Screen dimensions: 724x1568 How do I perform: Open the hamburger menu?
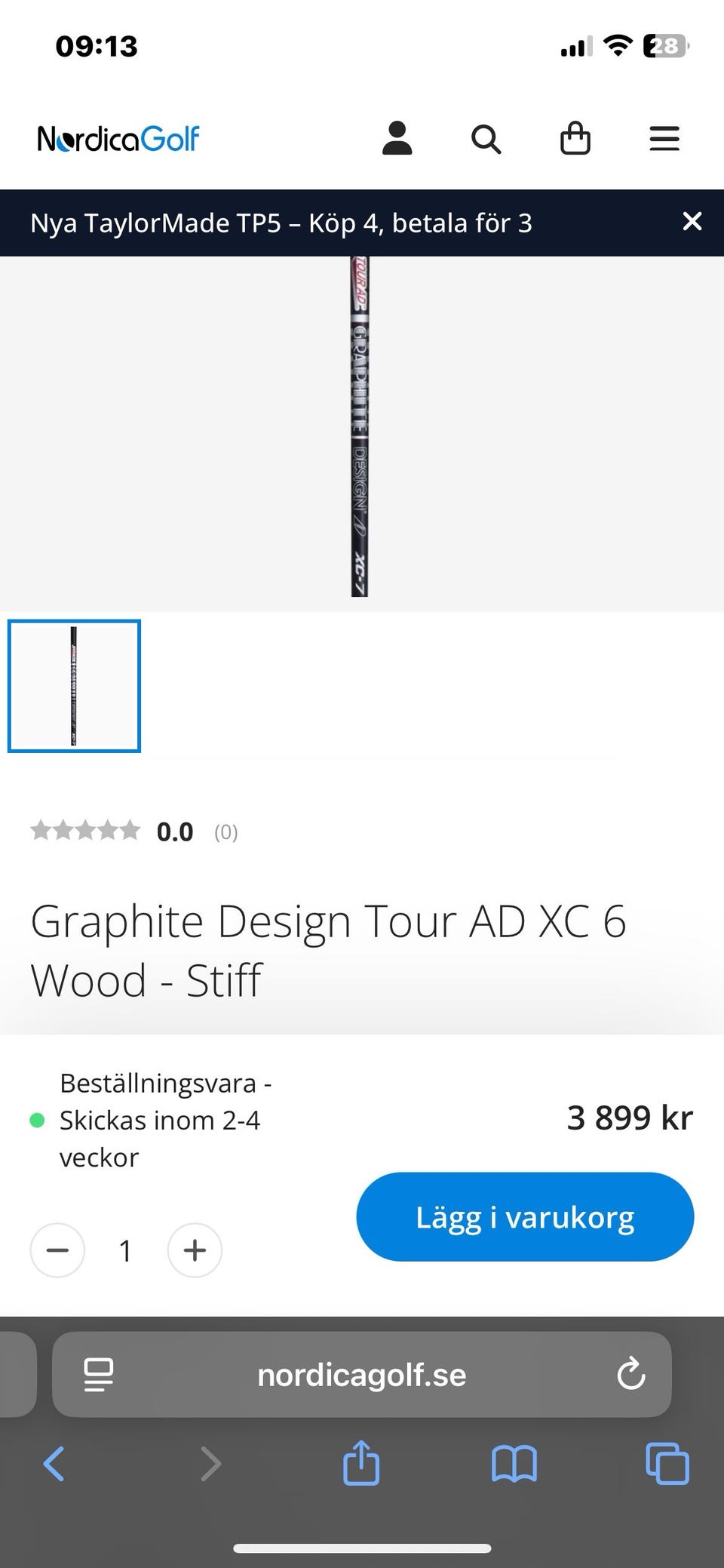[664, 138]
